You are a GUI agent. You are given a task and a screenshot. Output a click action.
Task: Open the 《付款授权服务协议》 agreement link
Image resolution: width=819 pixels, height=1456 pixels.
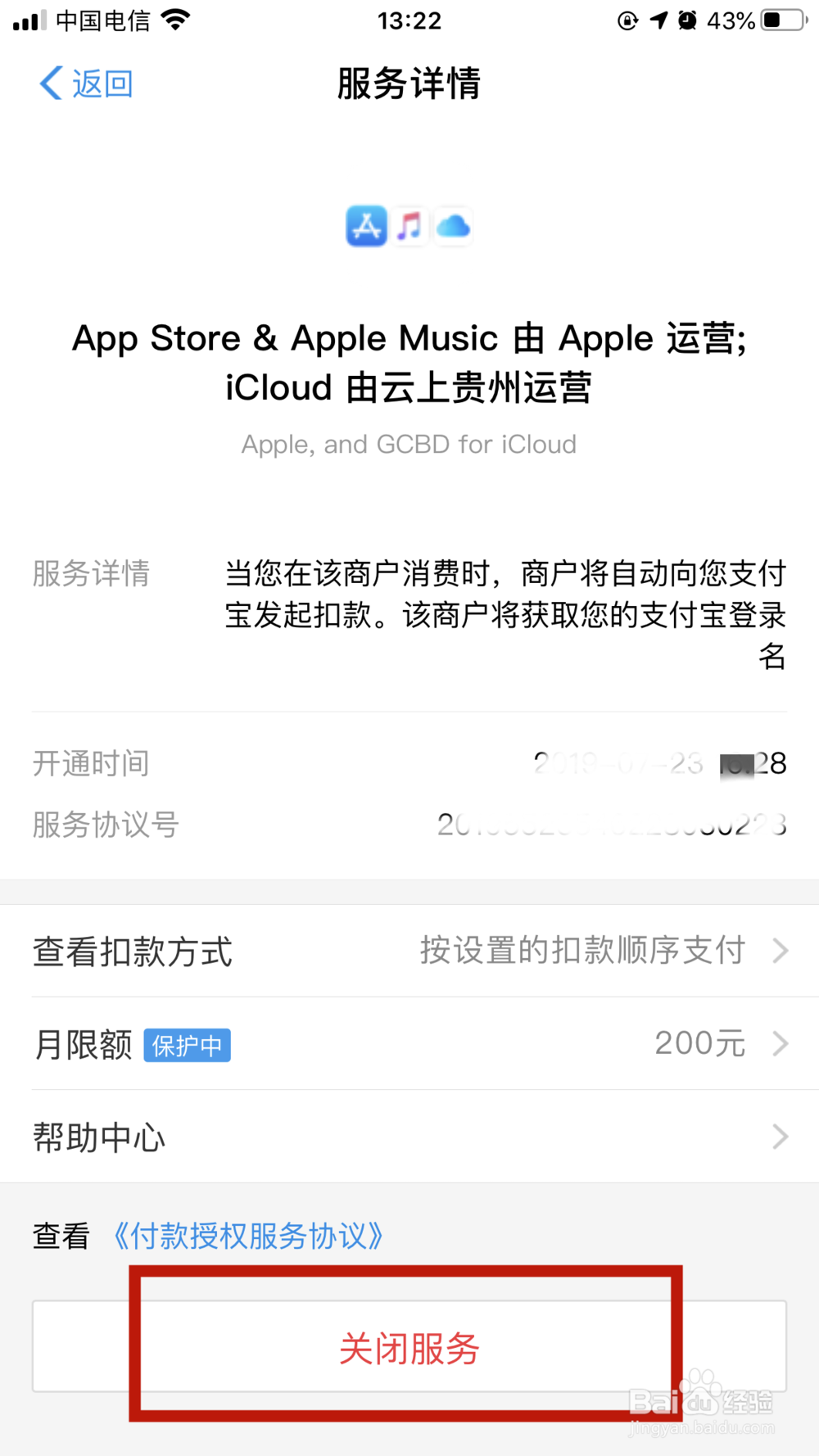(246, 1236)
